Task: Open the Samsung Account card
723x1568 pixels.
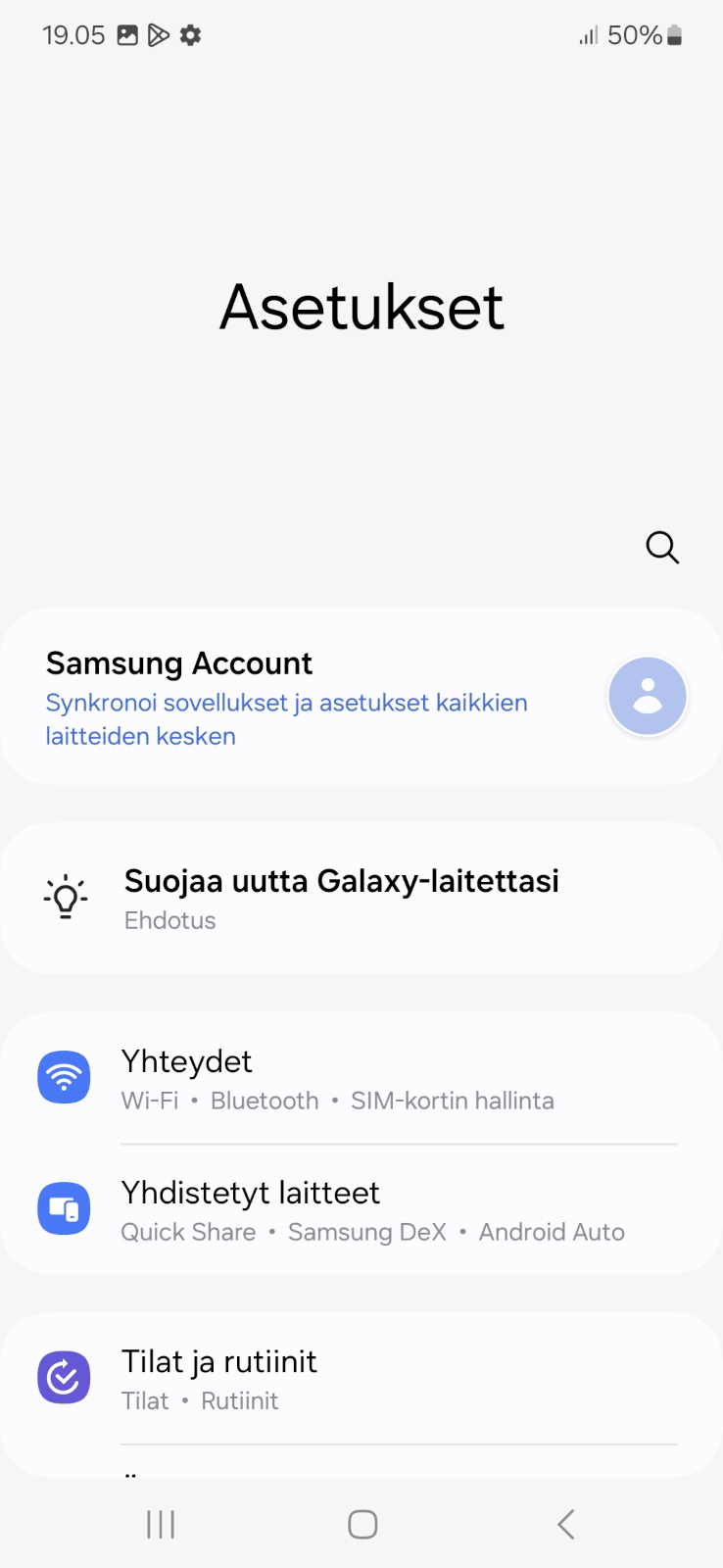Action: click(361, 697)
